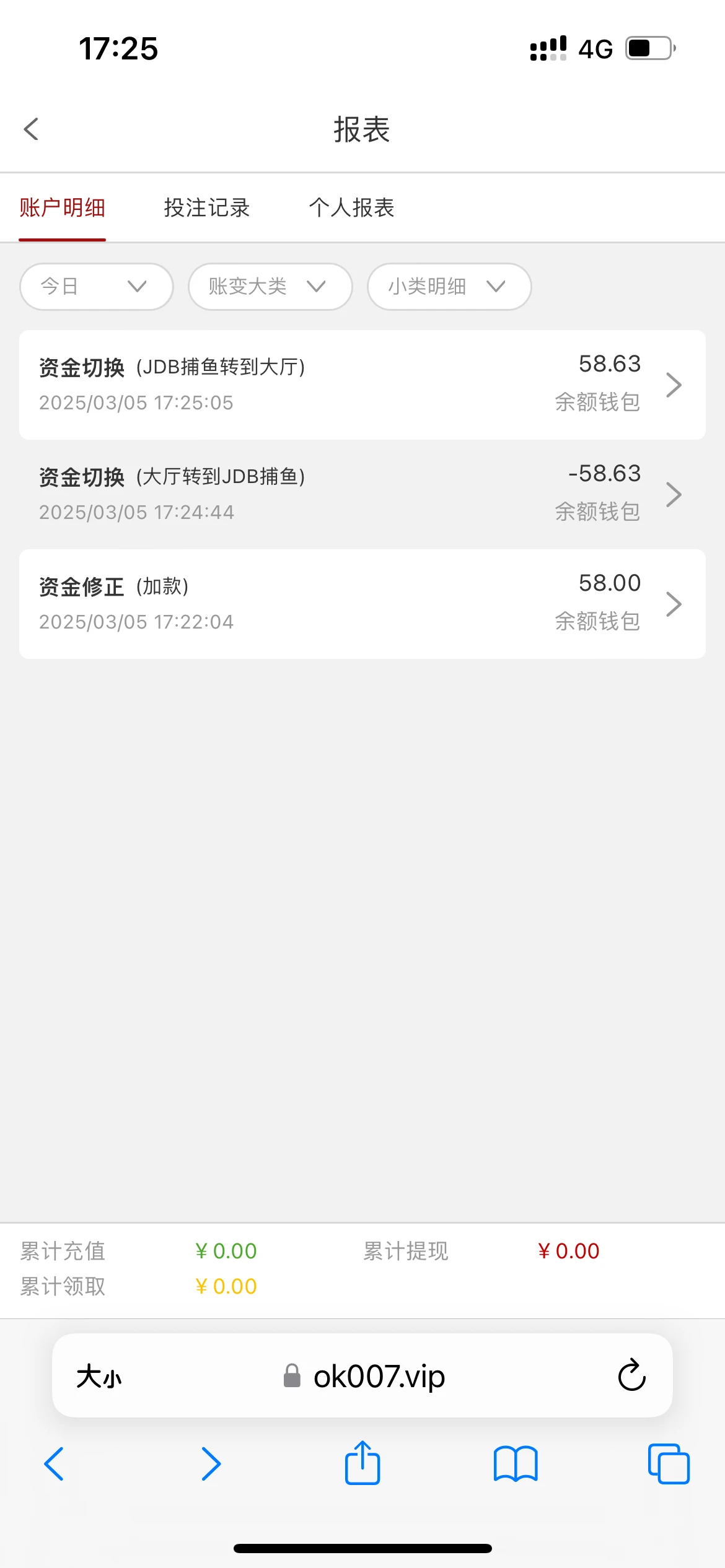Open the 今日 date filter dropdown

95,286
